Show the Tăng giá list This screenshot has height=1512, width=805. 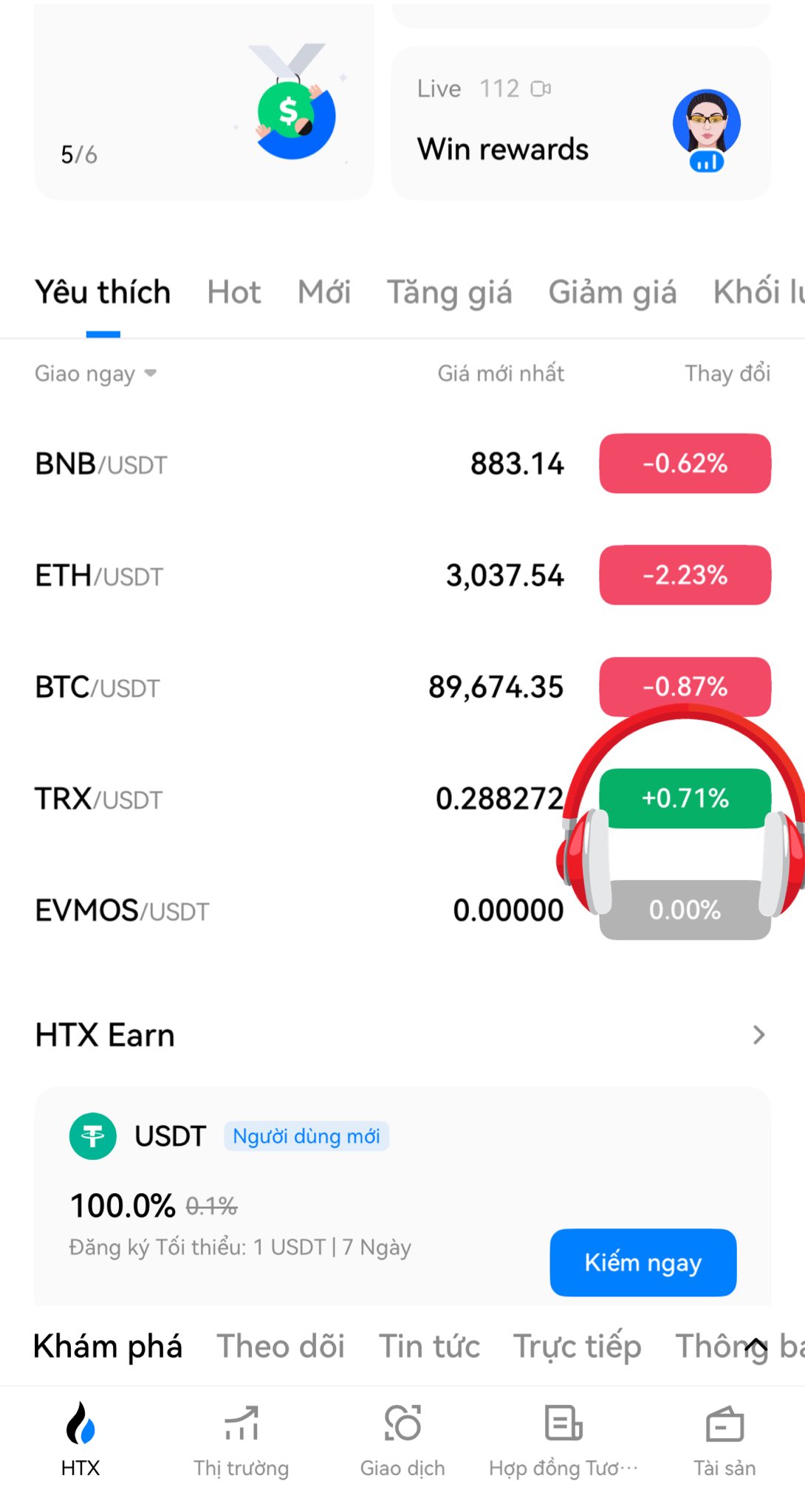pyautogui.click(x=449, y=292)
